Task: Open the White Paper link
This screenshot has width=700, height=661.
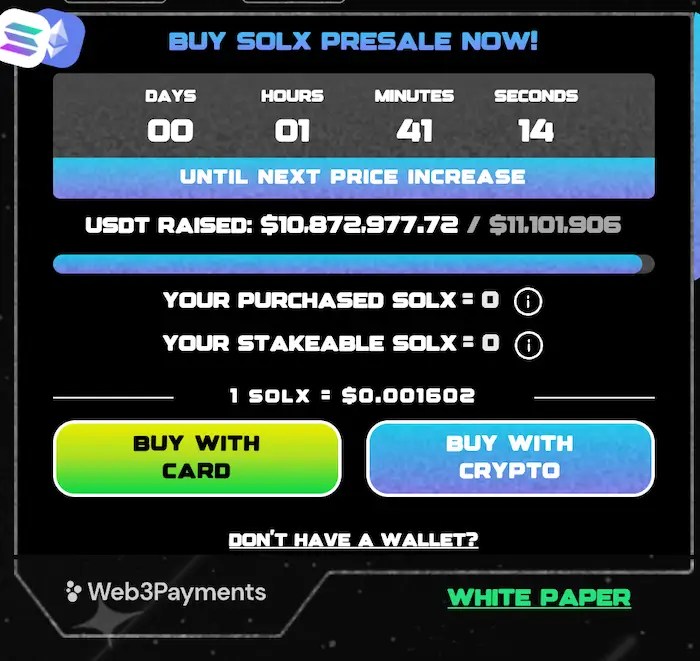Action: tap(539, 598)
